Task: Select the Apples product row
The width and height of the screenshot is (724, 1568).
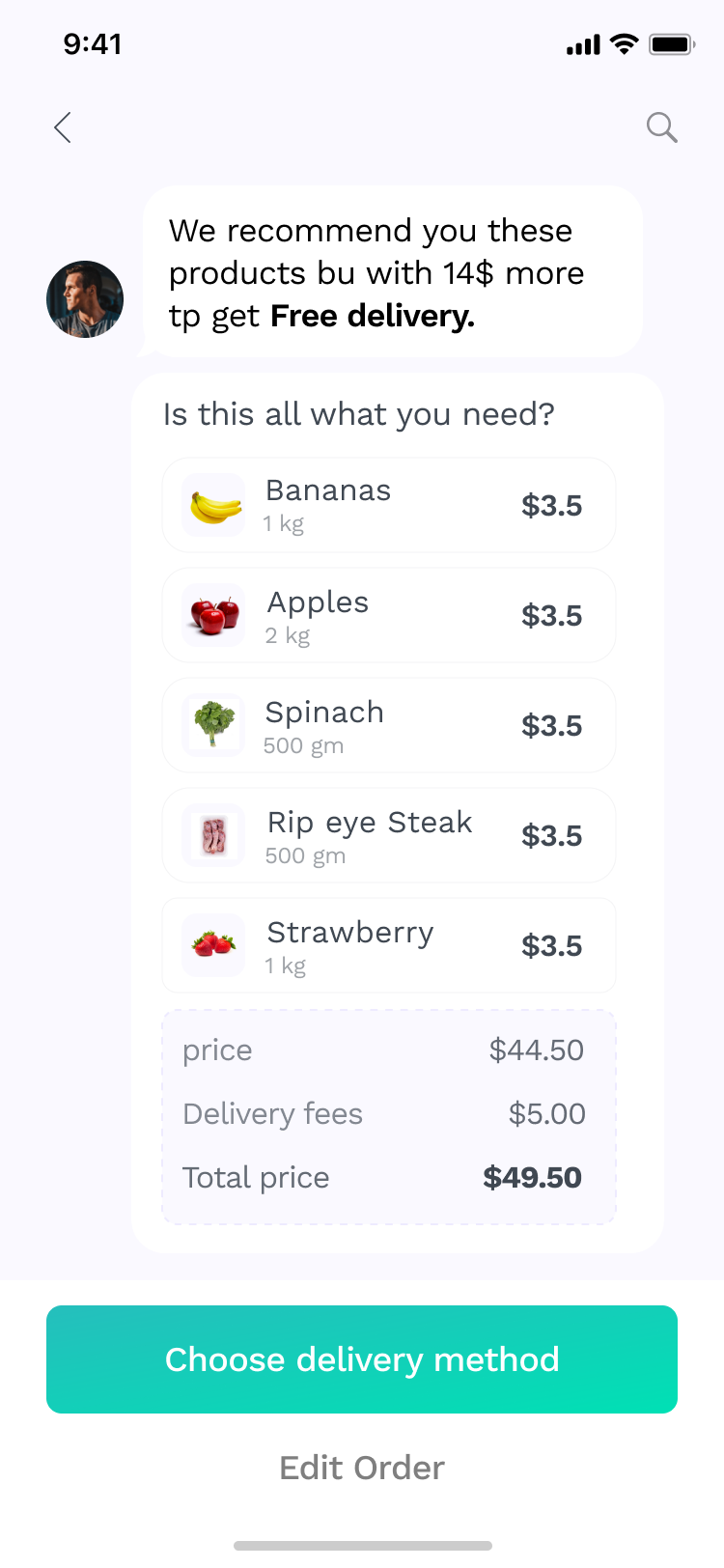Action: pos(388,615)
